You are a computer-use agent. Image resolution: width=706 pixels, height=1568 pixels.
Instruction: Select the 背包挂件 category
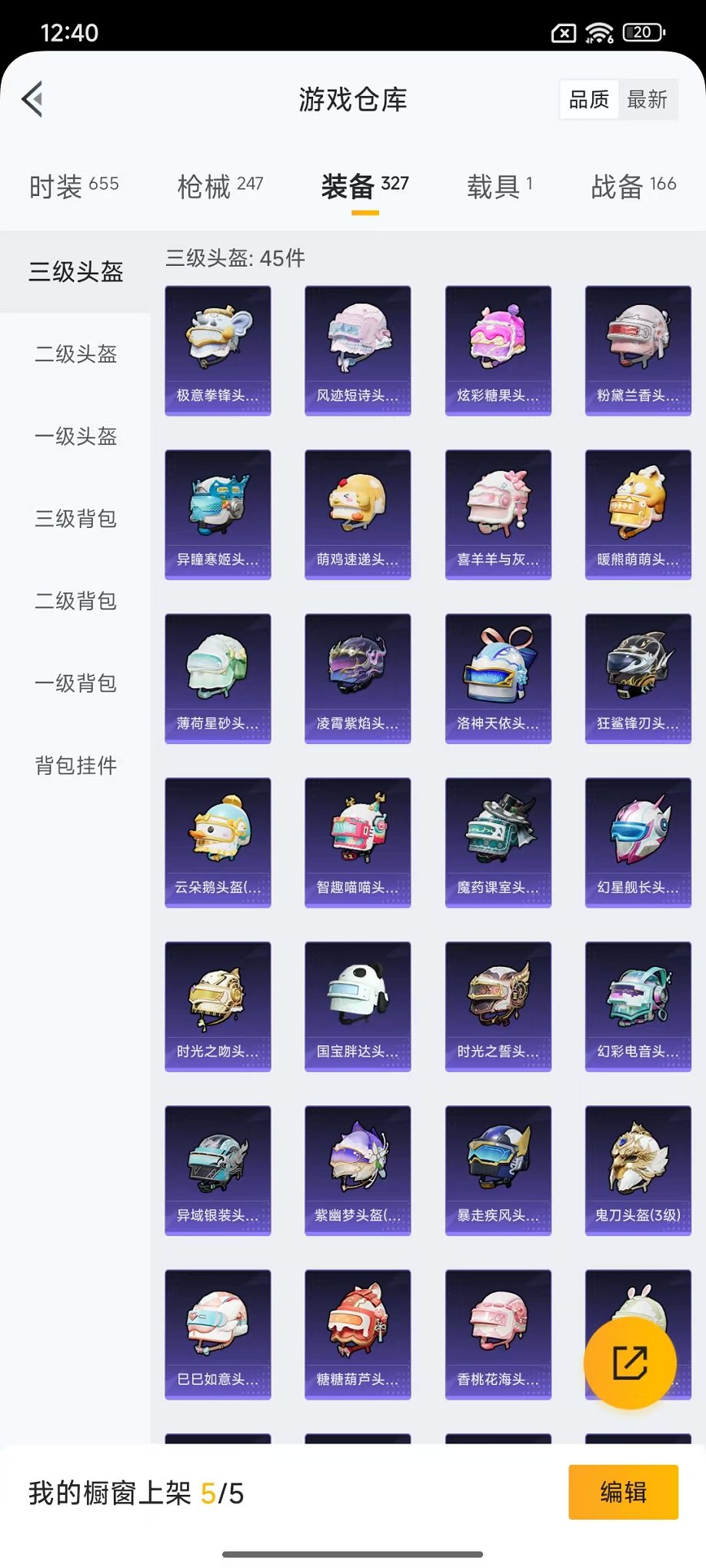pos(75,766)
